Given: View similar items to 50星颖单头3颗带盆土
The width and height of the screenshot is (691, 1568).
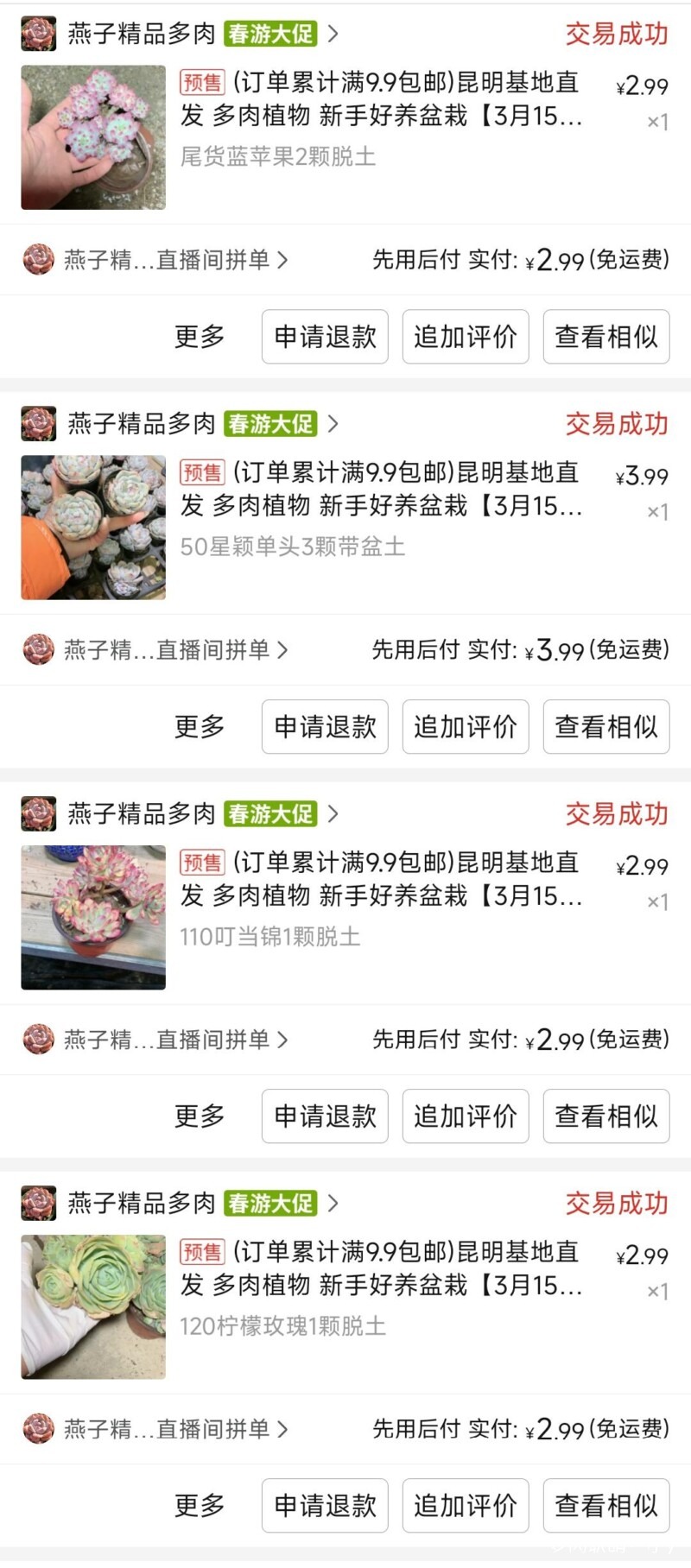Looking at the screenshot, I should tap(605, 727).
